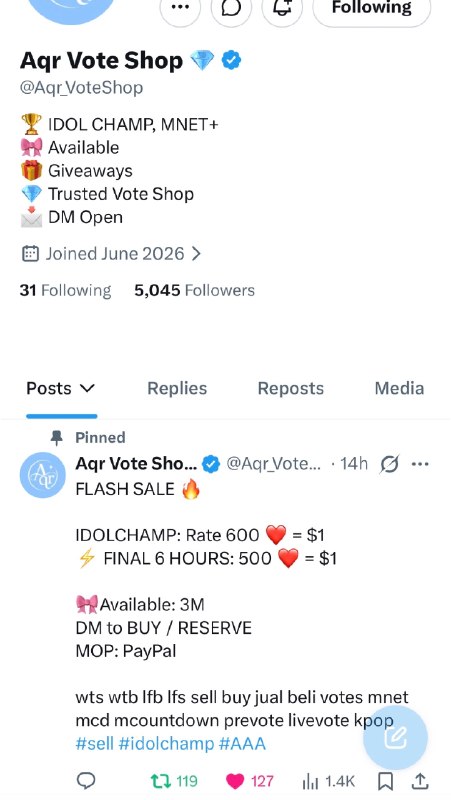Image resolution: width=451 pixels, height=800 pixels.
Task: Open the Posts tab dropdown
Action: tap(61, 389)
